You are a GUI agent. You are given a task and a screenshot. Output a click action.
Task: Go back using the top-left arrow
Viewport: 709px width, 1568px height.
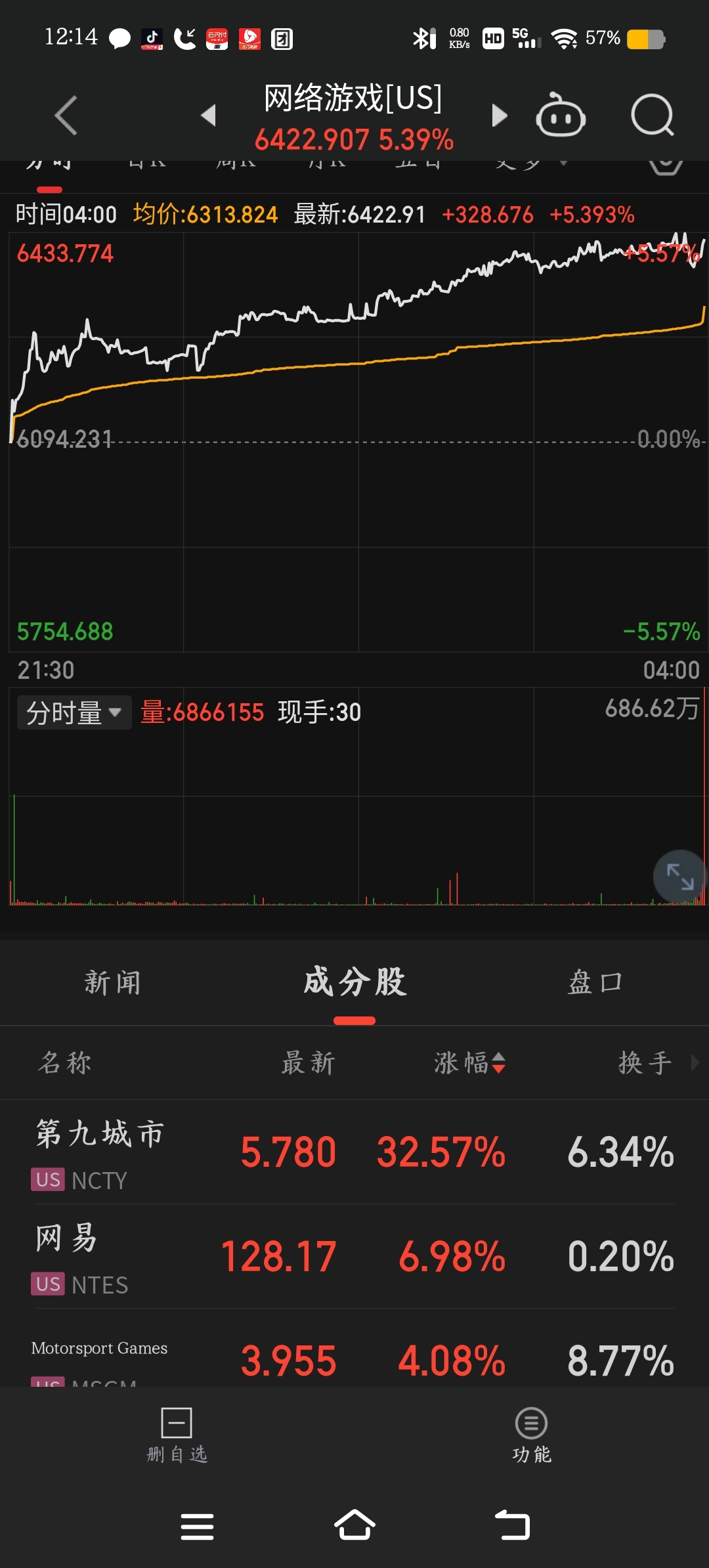pyautogui.click(x=66, y=116)
